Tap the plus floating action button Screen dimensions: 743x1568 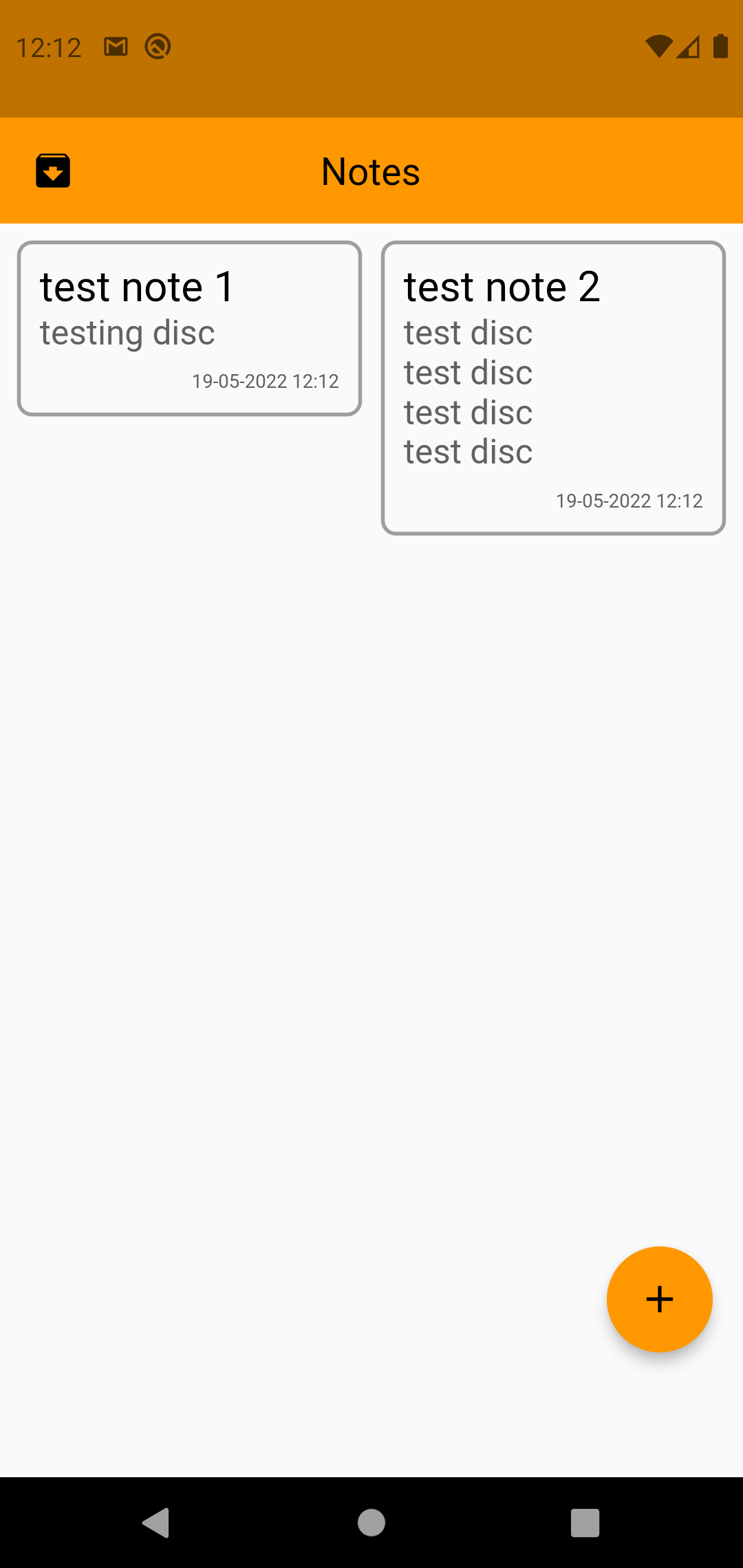[x=659, y=1298]
